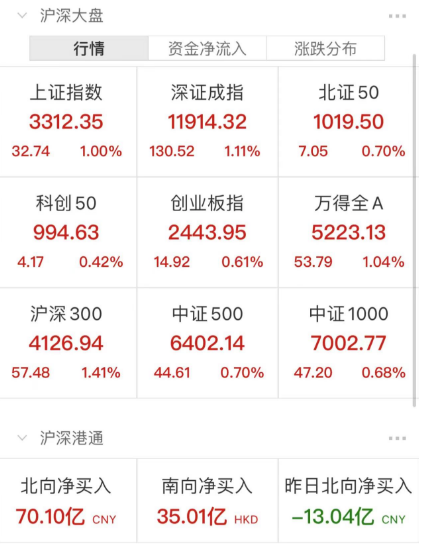
Task: Select the 行情 tab
Action: [x=89, y=48]
